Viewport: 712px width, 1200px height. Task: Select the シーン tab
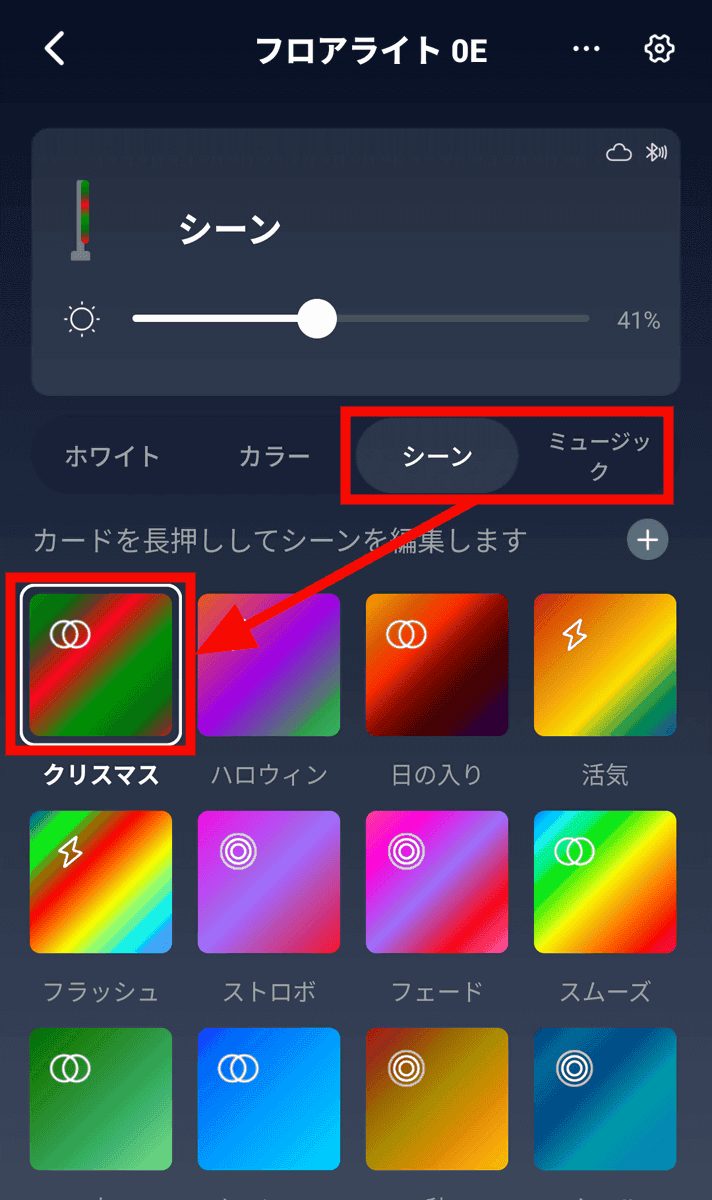tap(437, 457)
